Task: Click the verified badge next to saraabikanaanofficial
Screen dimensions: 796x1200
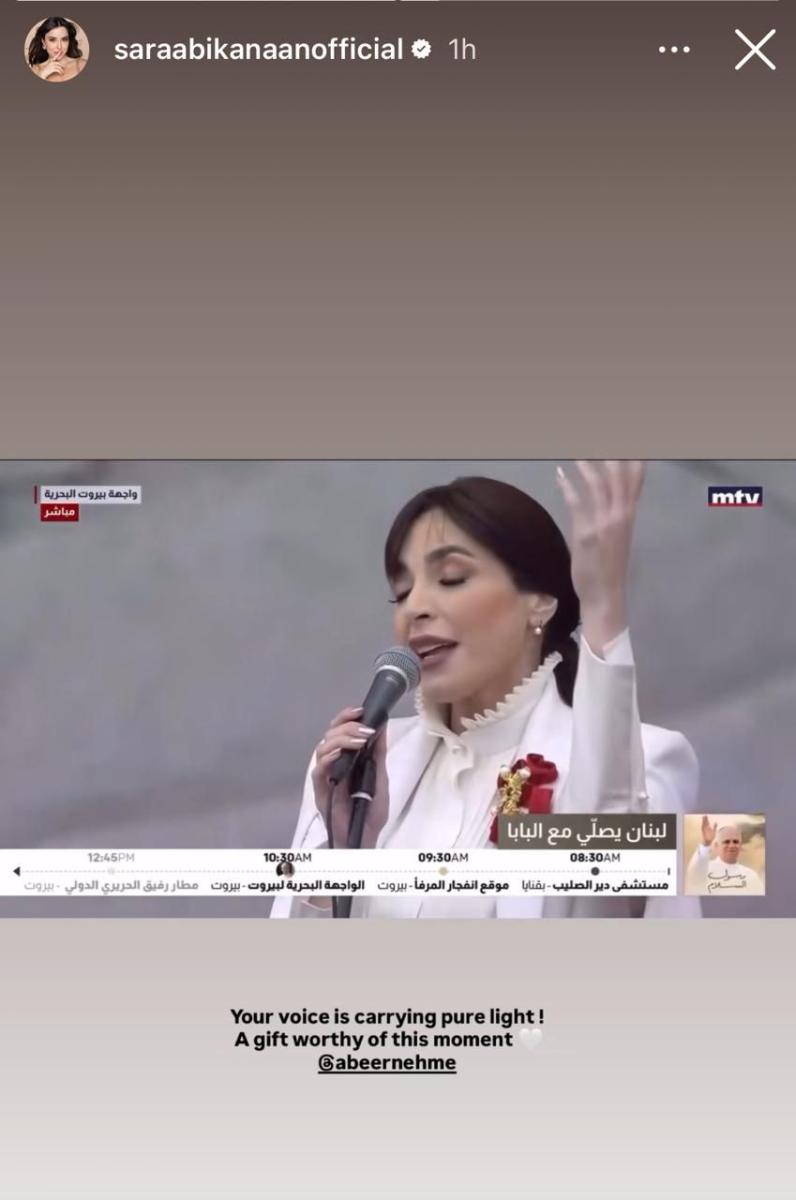Action: click(x=422, y=46)
